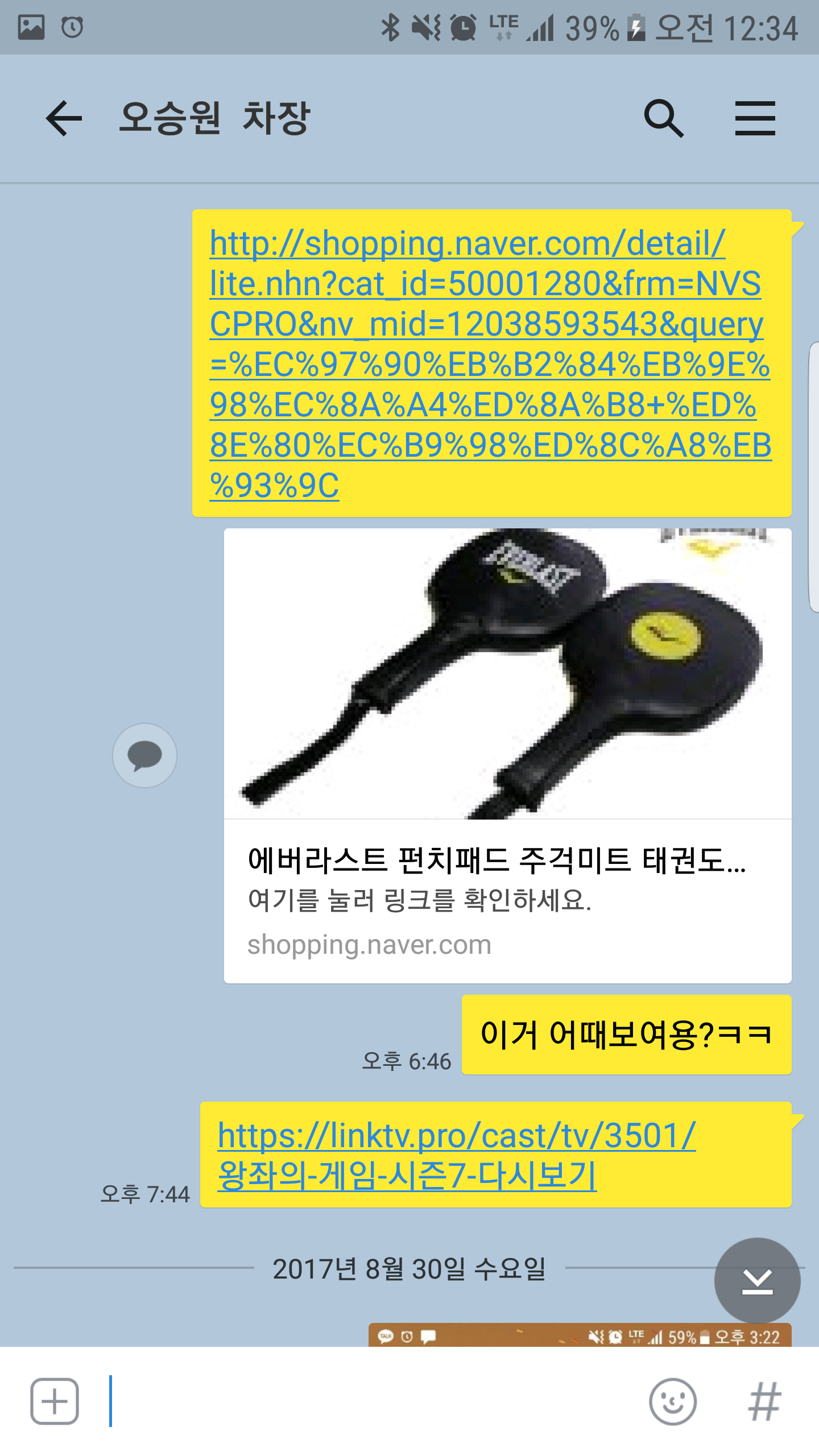Screen dimensions: 819x1456
Task: Tap the share bubble icon beside the preview
Action: [144, 755]
